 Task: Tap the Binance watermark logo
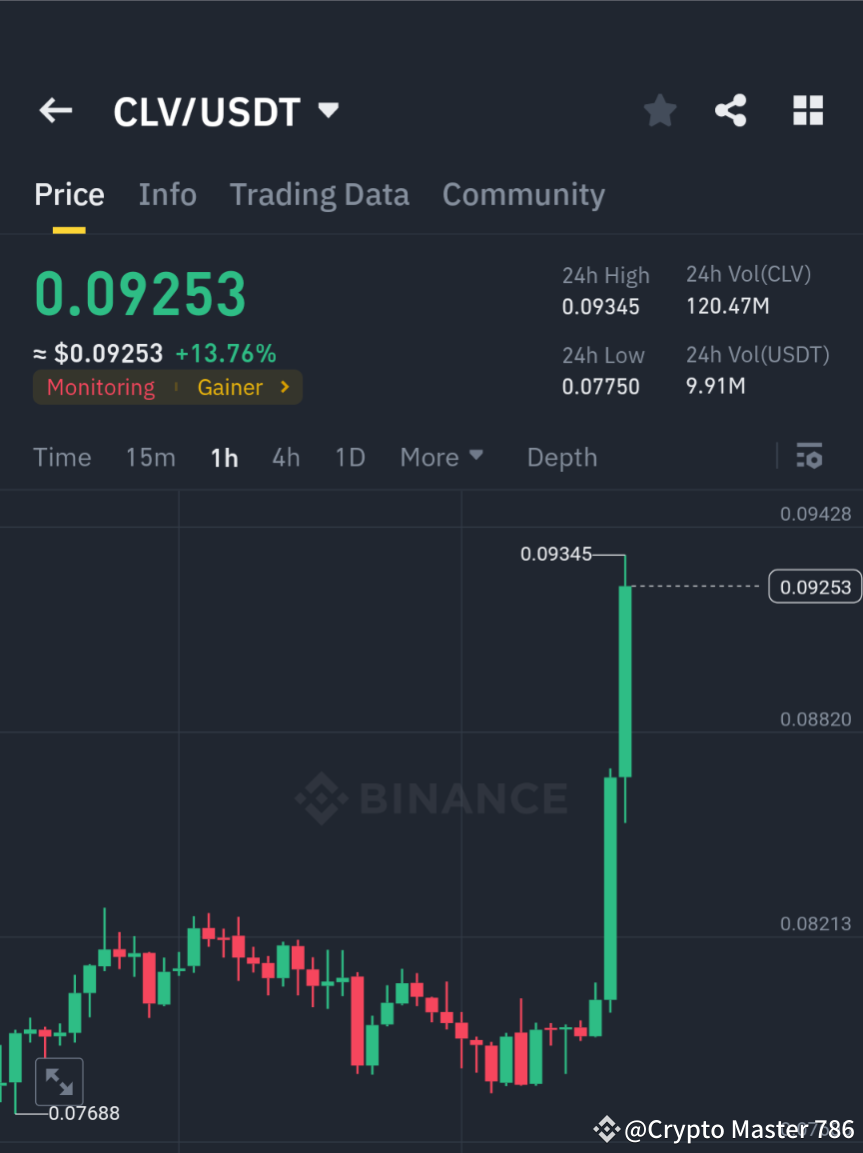coord(431,798)
